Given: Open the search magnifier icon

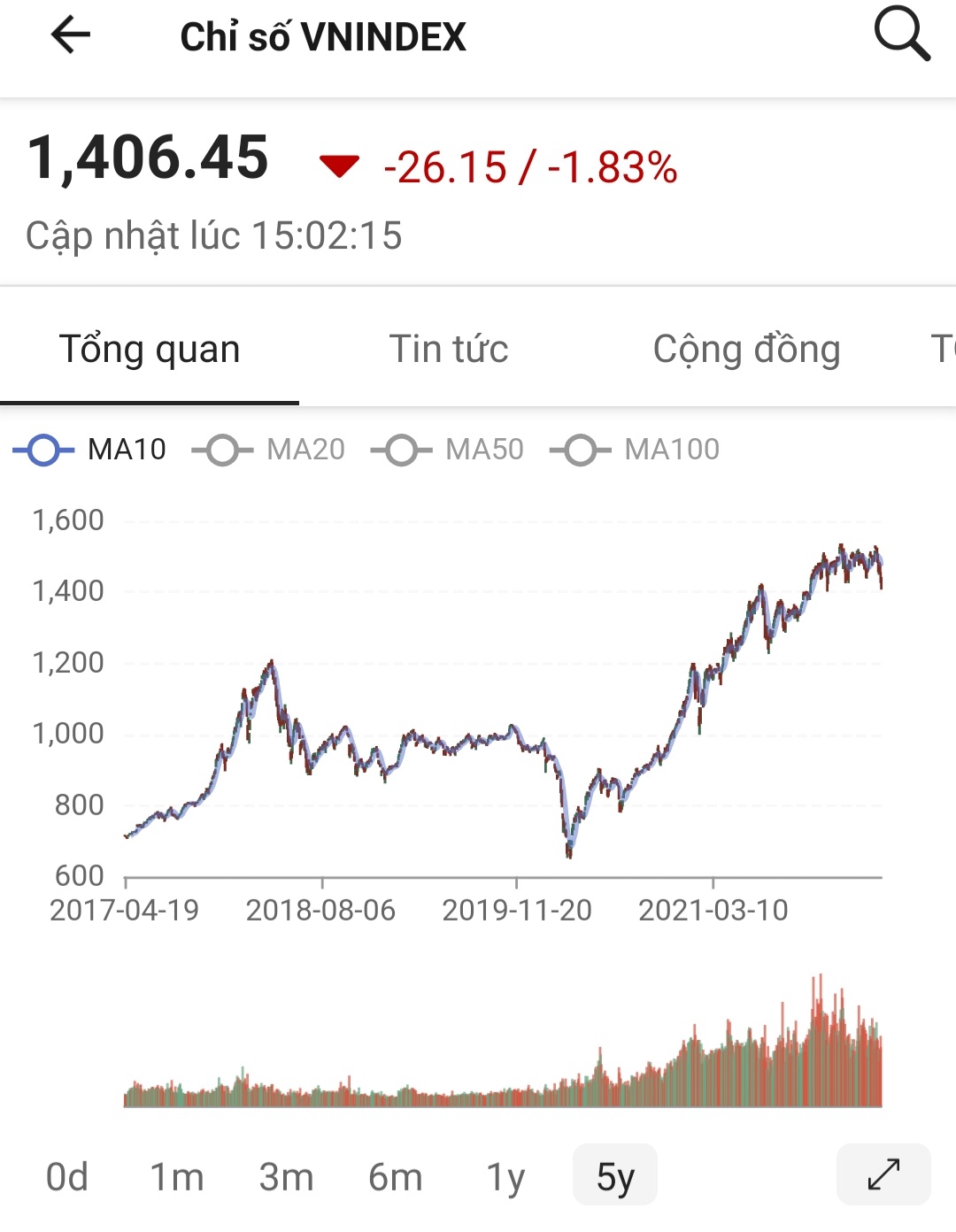Looking at the screenshot, I should [x=901, y=35].
